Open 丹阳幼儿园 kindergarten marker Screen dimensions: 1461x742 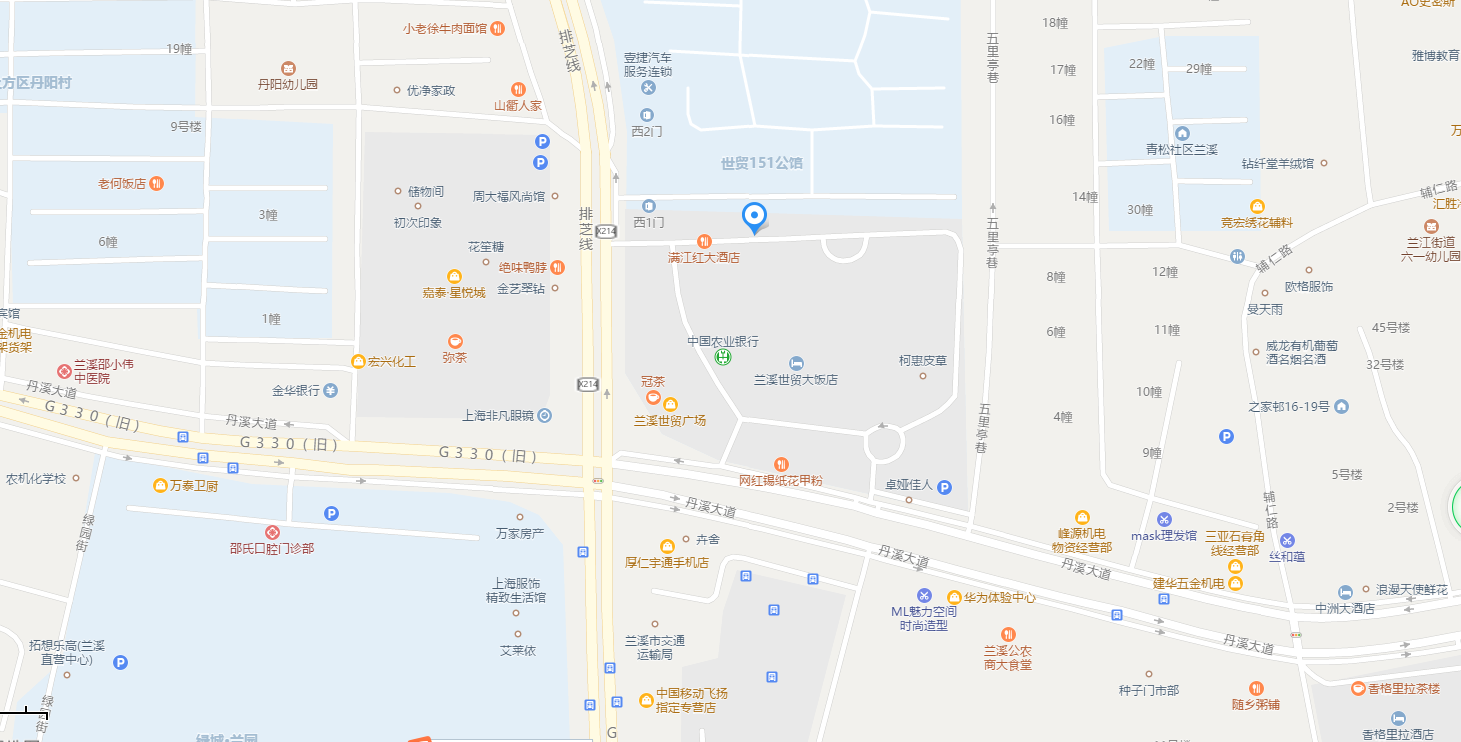coord(288,68)
